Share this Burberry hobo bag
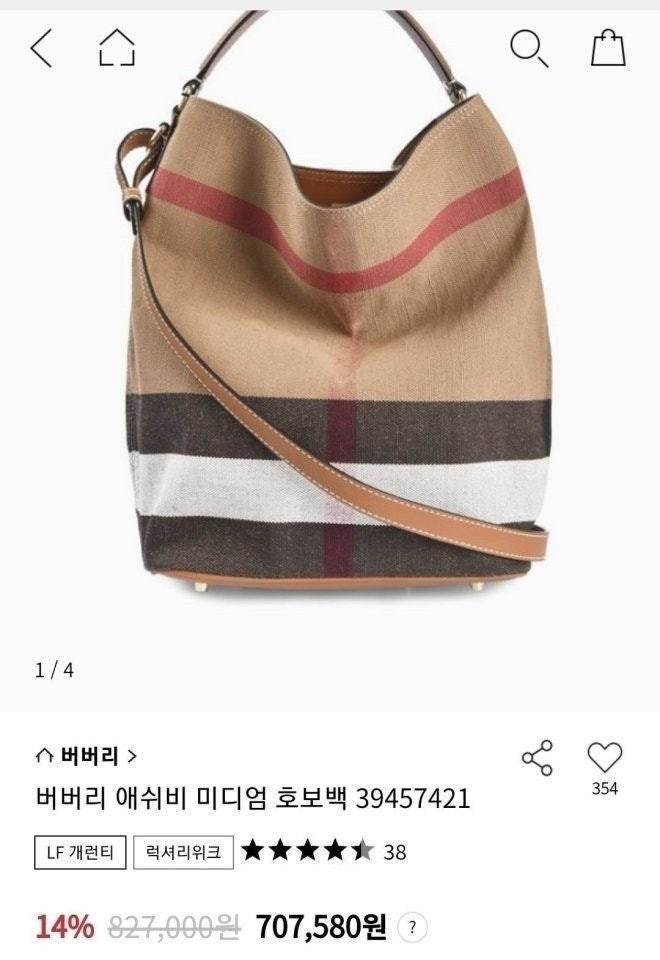660x960 pixels. tap(538, 758)
